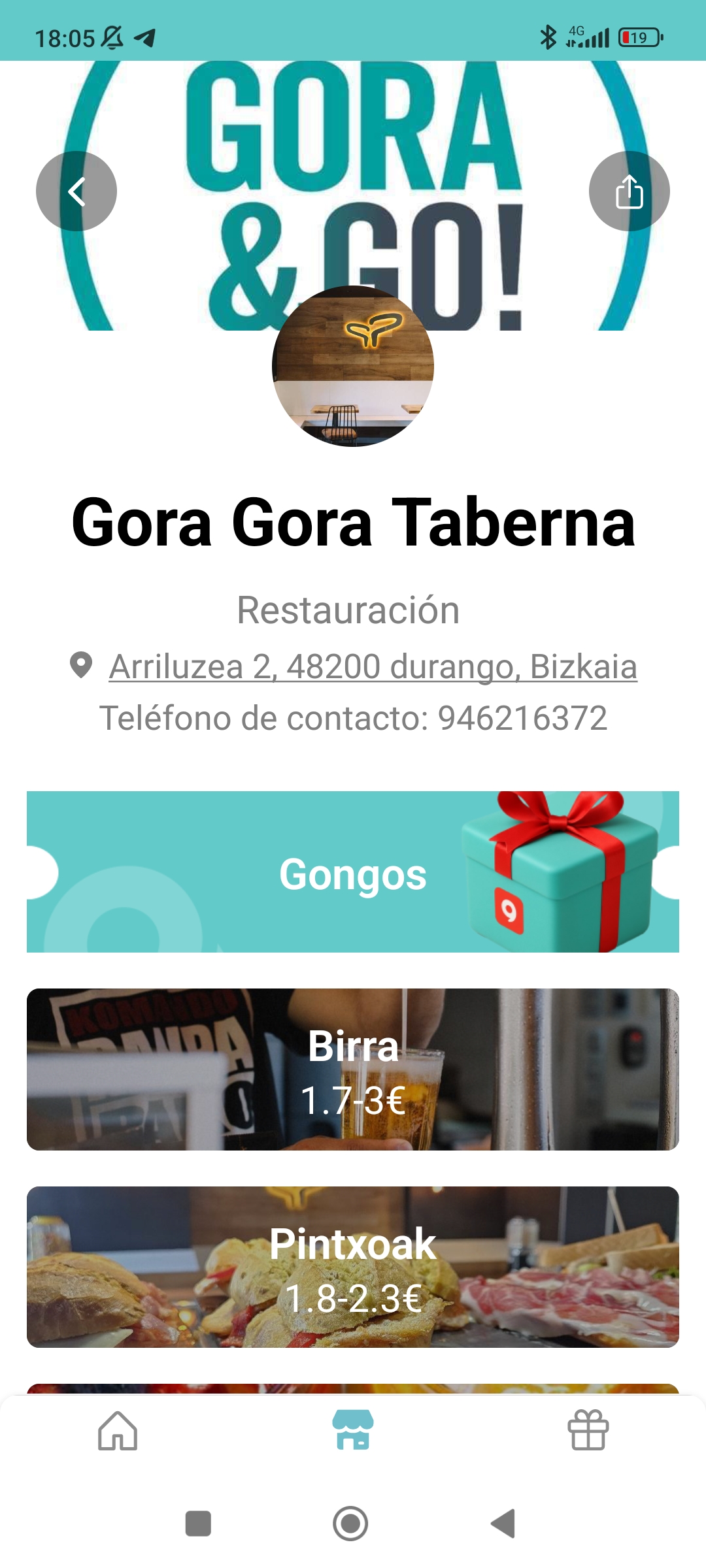This screenshot has height=1568, width=706.
Task: Switch to the home tab
Action: coord(118,1431)
